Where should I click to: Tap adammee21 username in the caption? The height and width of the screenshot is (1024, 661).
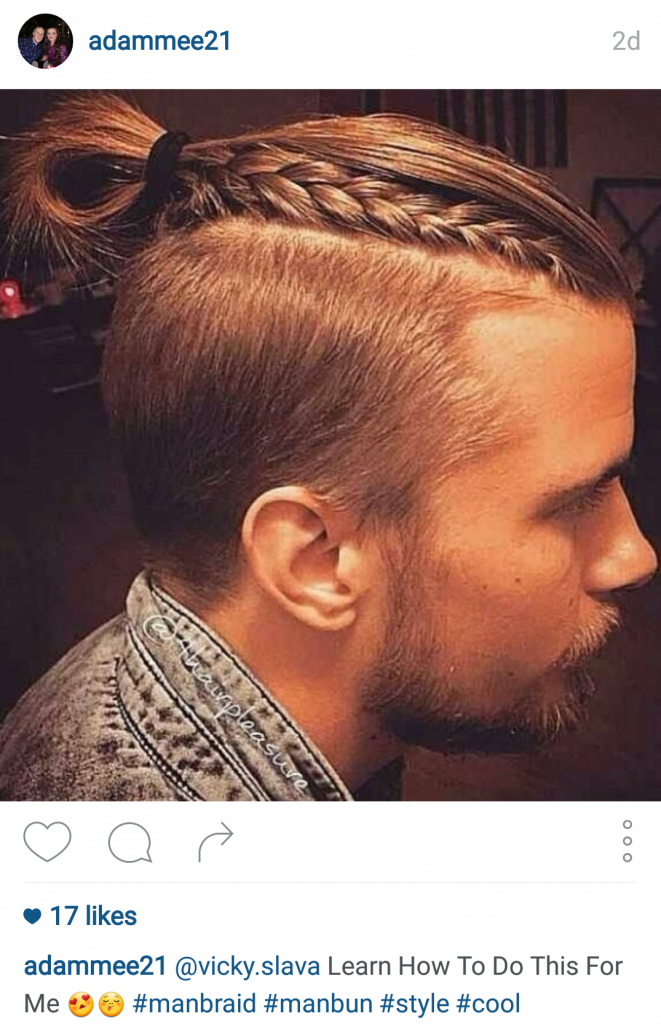click(x=95, y=967)
